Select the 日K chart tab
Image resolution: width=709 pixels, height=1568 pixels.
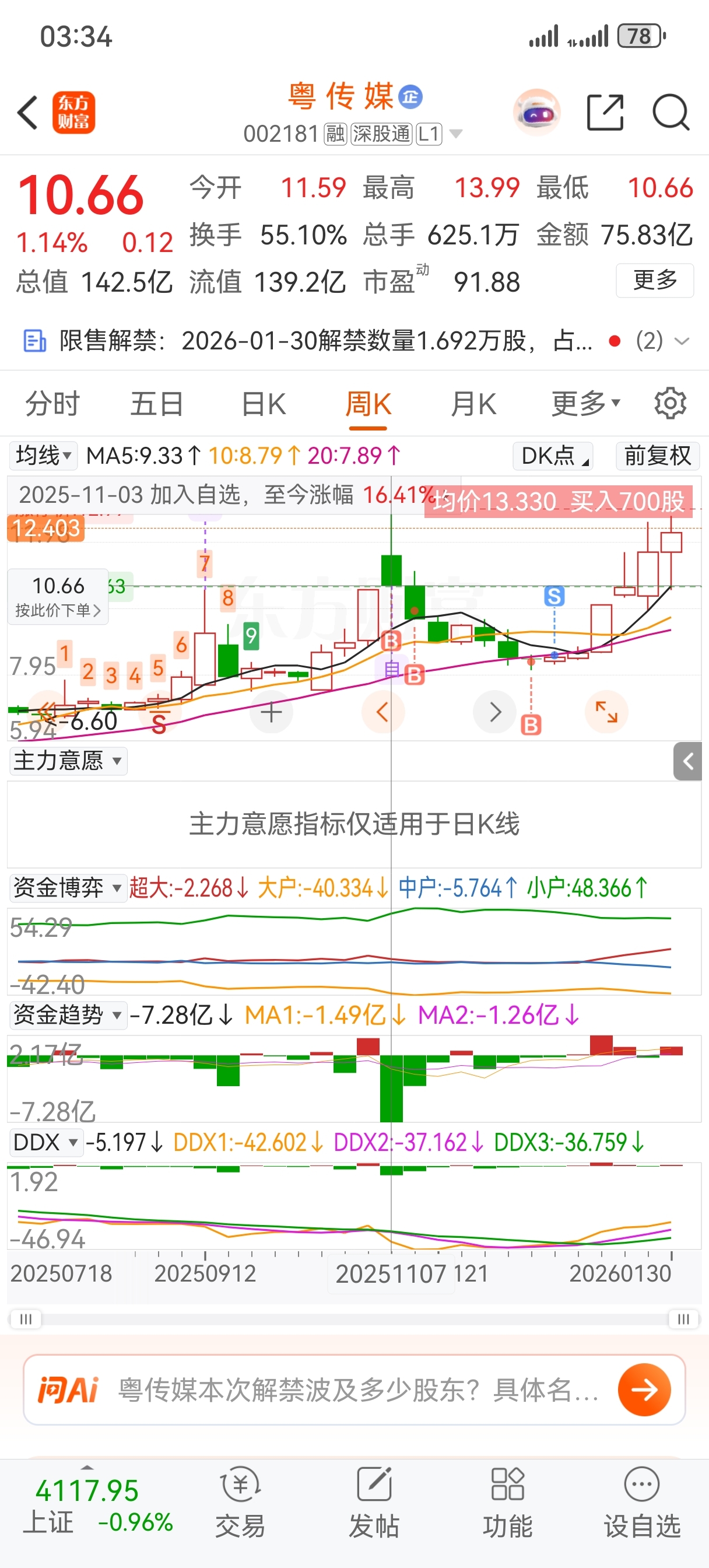[x=263, y=404]
